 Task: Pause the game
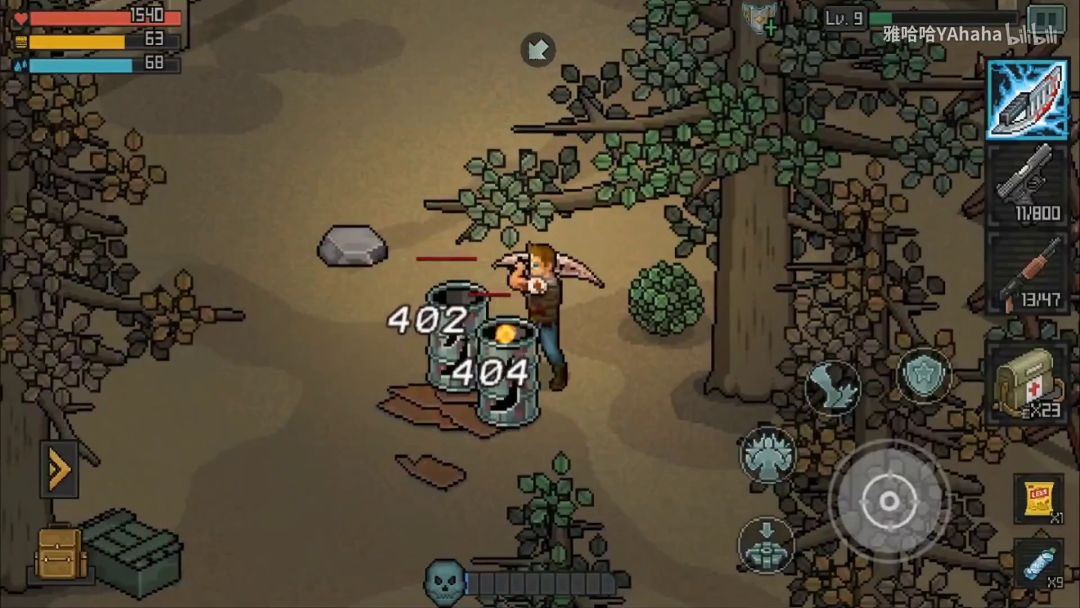coord(1045,19)
